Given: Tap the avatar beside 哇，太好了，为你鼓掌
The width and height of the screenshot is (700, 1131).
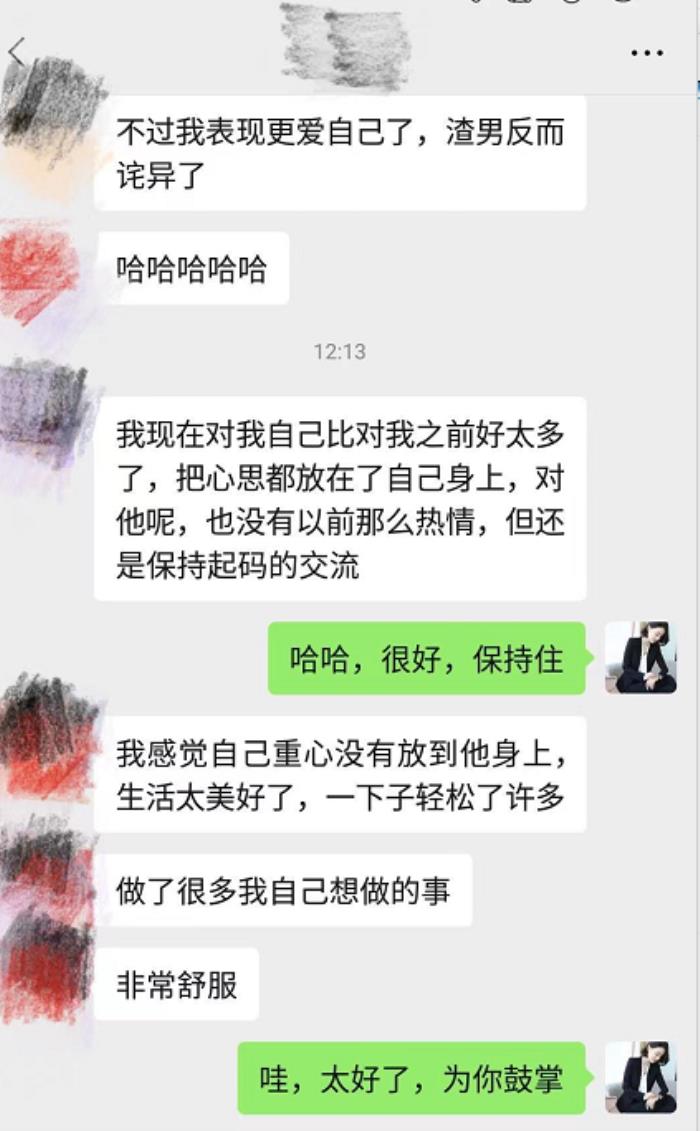Looking at the screenshot, I should tap(641, 1078).
